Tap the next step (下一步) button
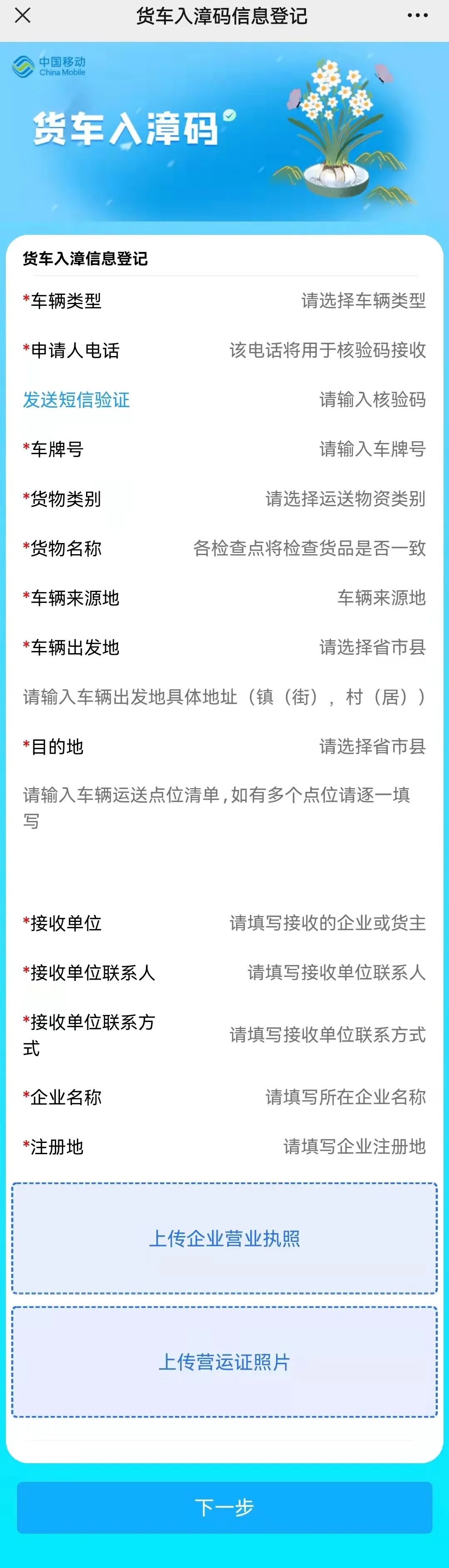Image resolution: width=449 pixels, height=1568 pixels. click(x=224, y=1507)
